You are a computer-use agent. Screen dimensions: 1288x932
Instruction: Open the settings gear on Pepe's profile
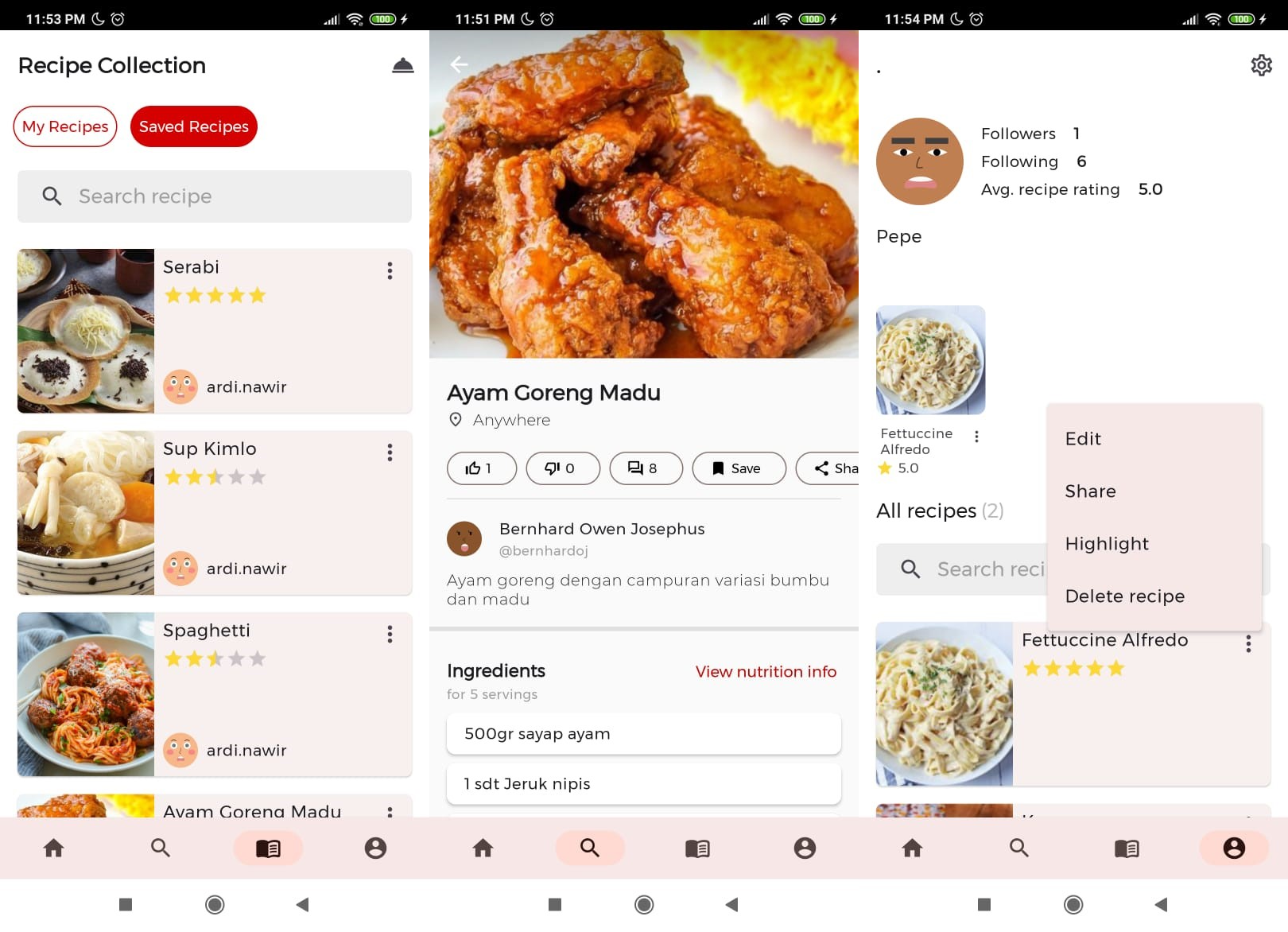(x=1261, y=65)
